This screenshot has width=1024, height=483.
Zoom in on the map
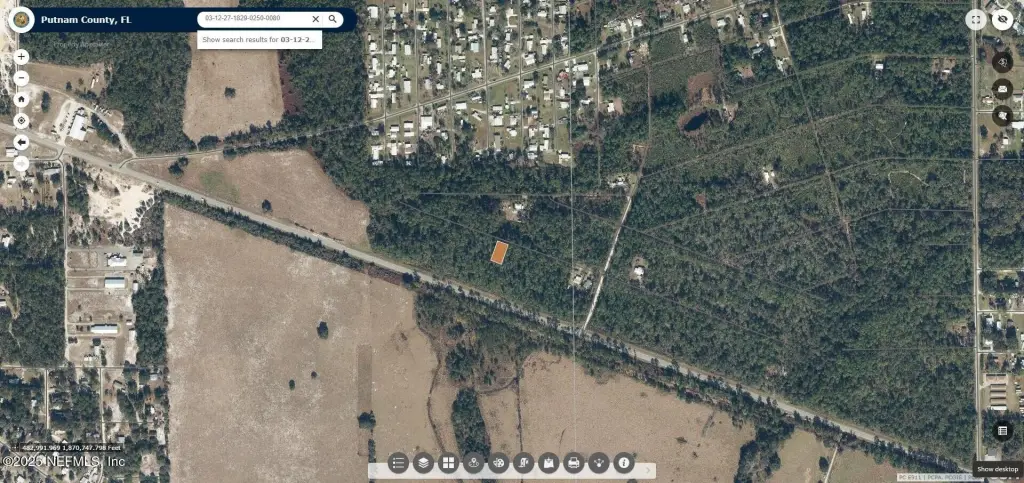tap(22, 56)
